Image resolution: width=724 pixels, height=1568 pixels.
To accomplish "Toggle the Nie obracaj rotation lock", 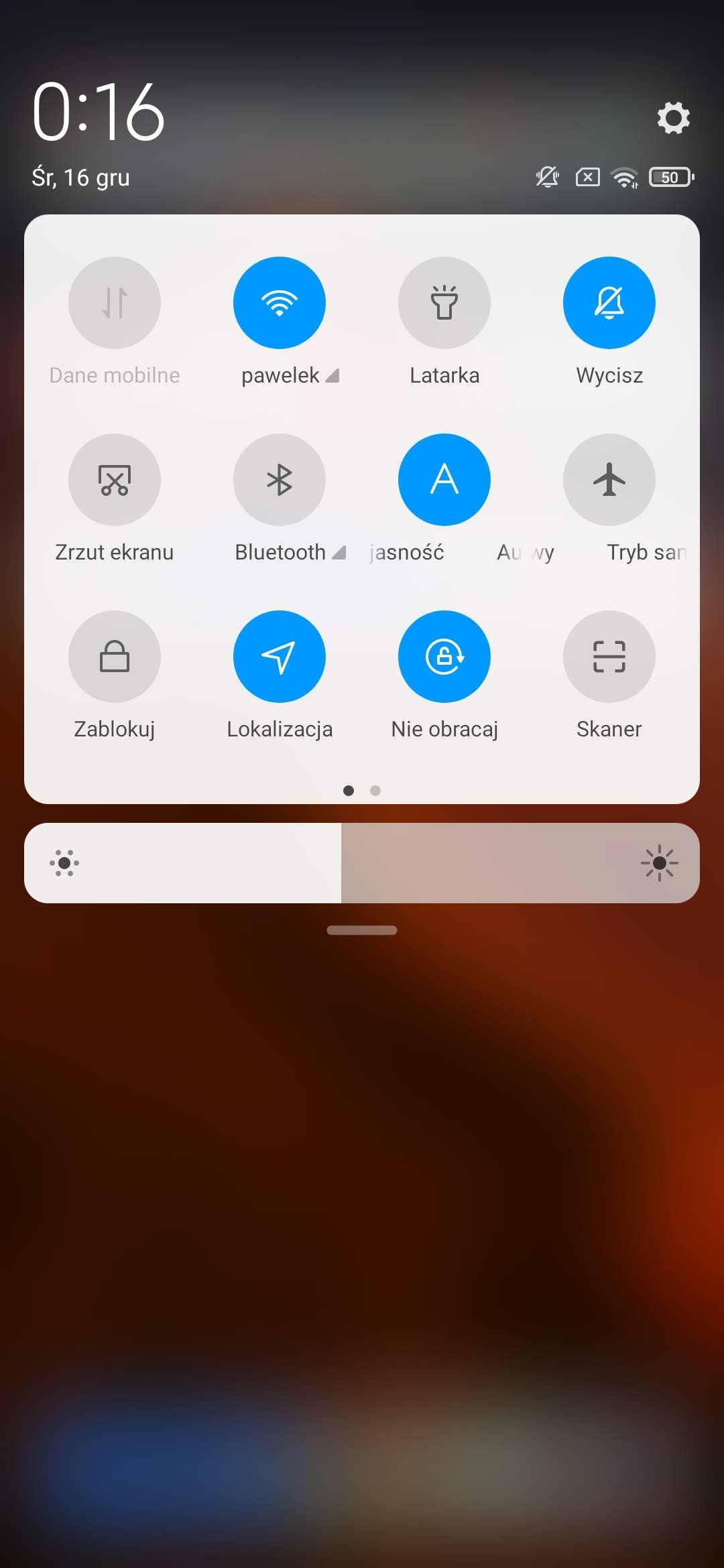I will click(444, 657).
